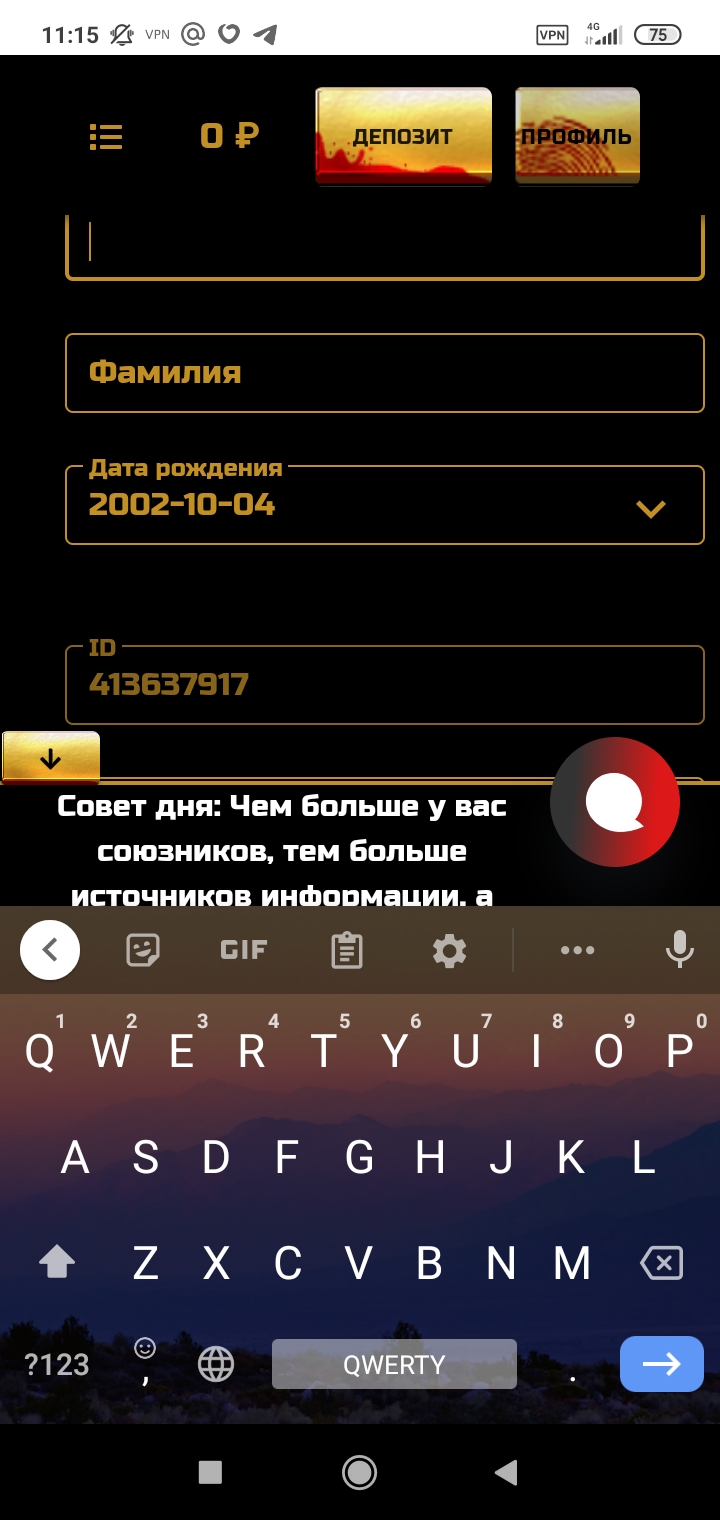Check the 0 ₽ balance display

[x=228, y=136]
